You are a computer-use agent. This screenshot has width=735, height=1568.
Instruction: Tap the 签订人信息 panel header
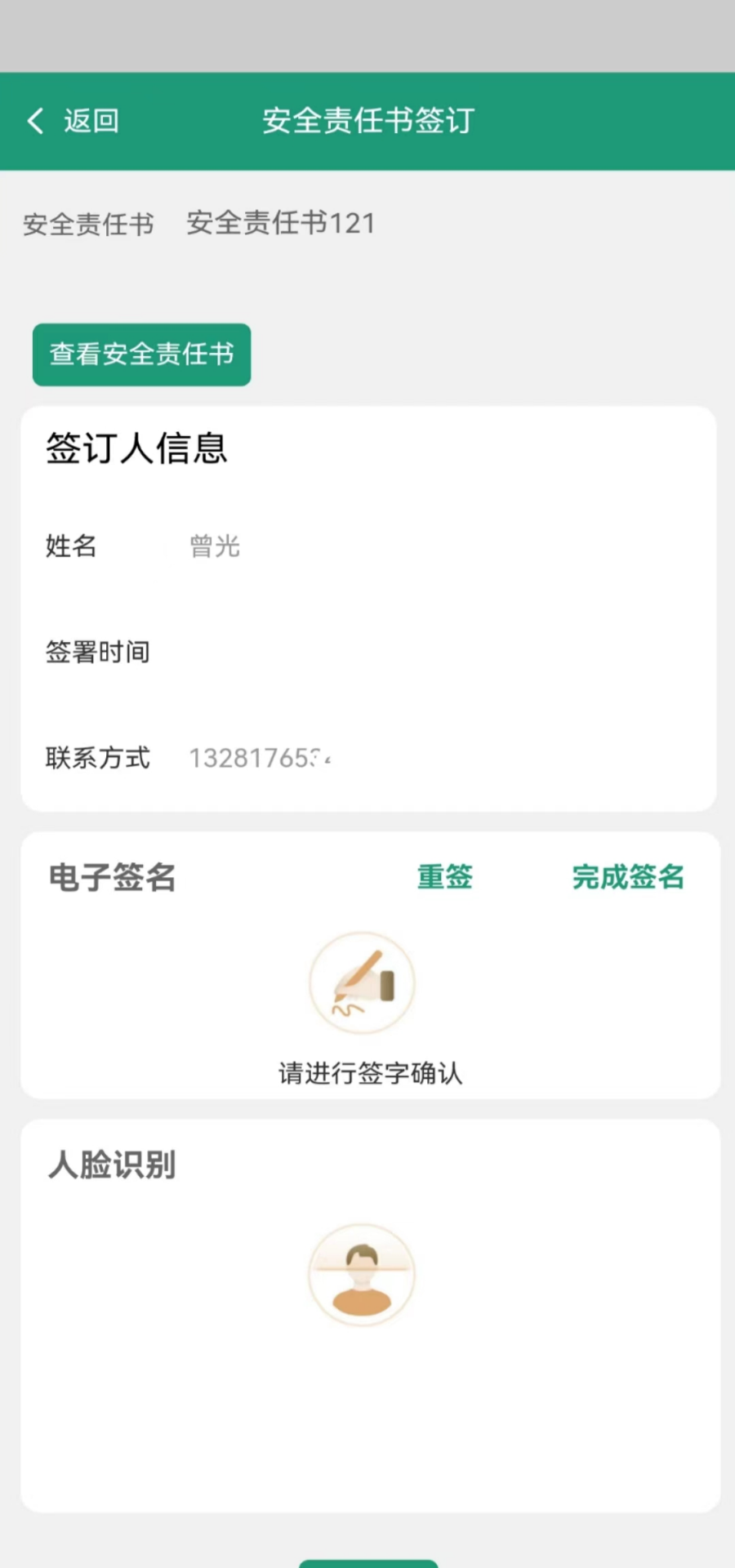136,449
